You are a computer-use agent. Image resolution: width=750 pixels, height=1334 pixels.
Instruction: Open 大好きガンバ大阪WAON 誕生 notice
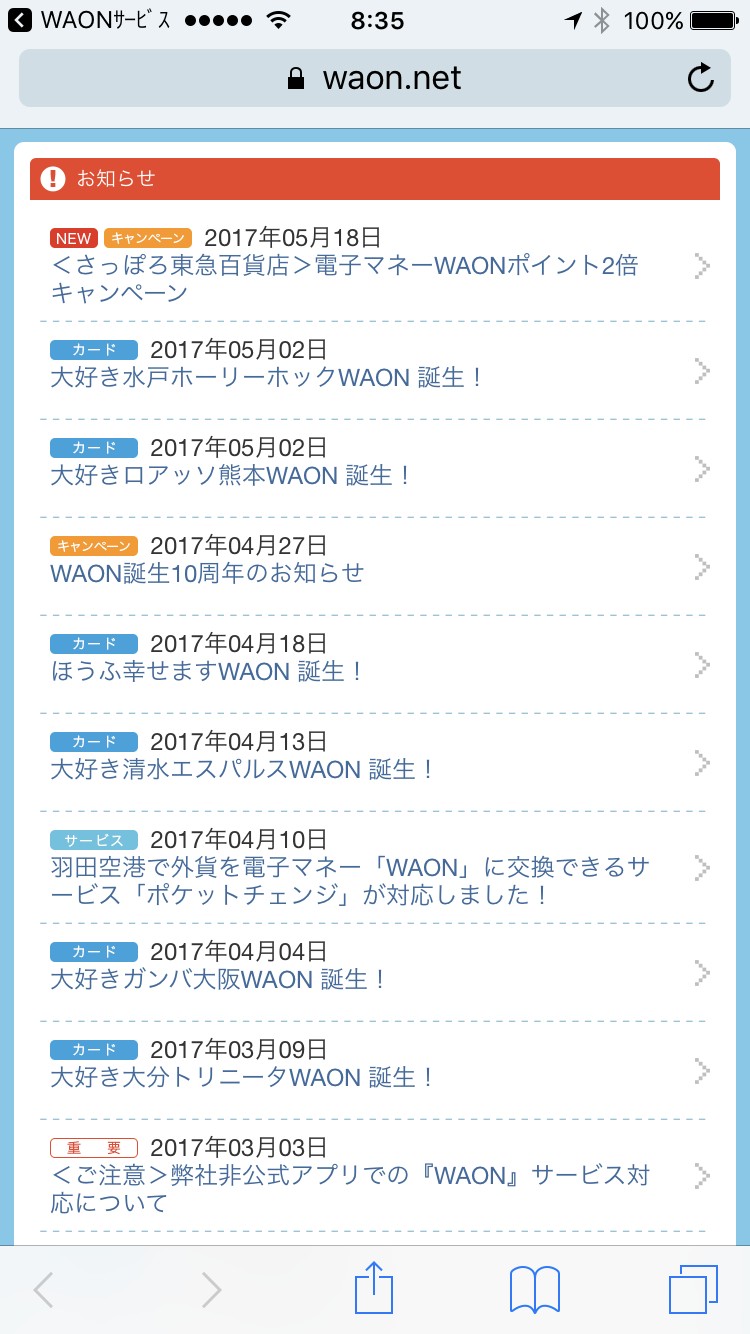click(x=219, y=980)
